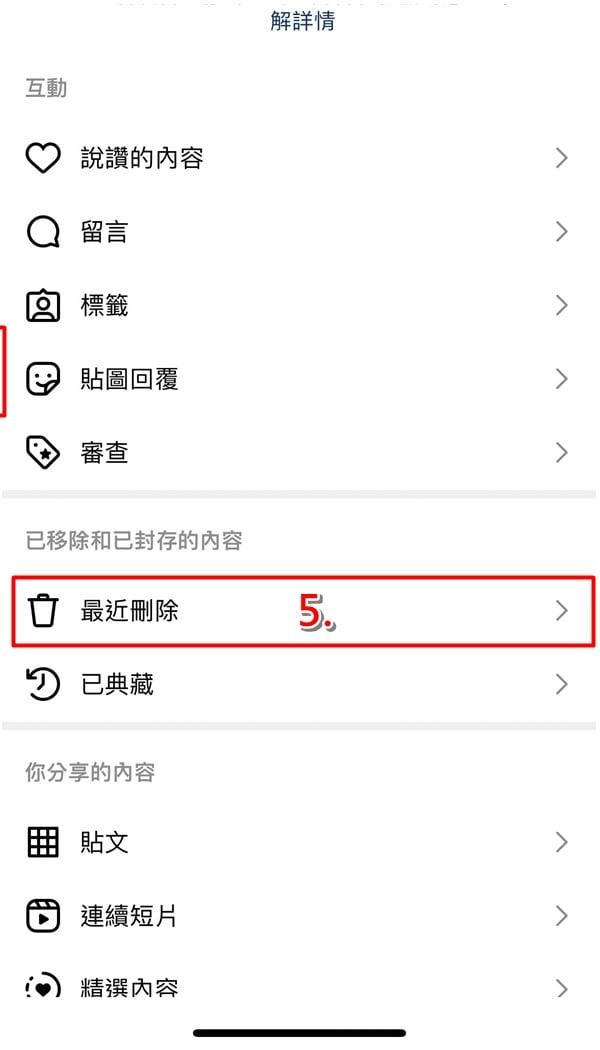
Task: Open 說讚的內容 liked content
Action: coord(300,158)
